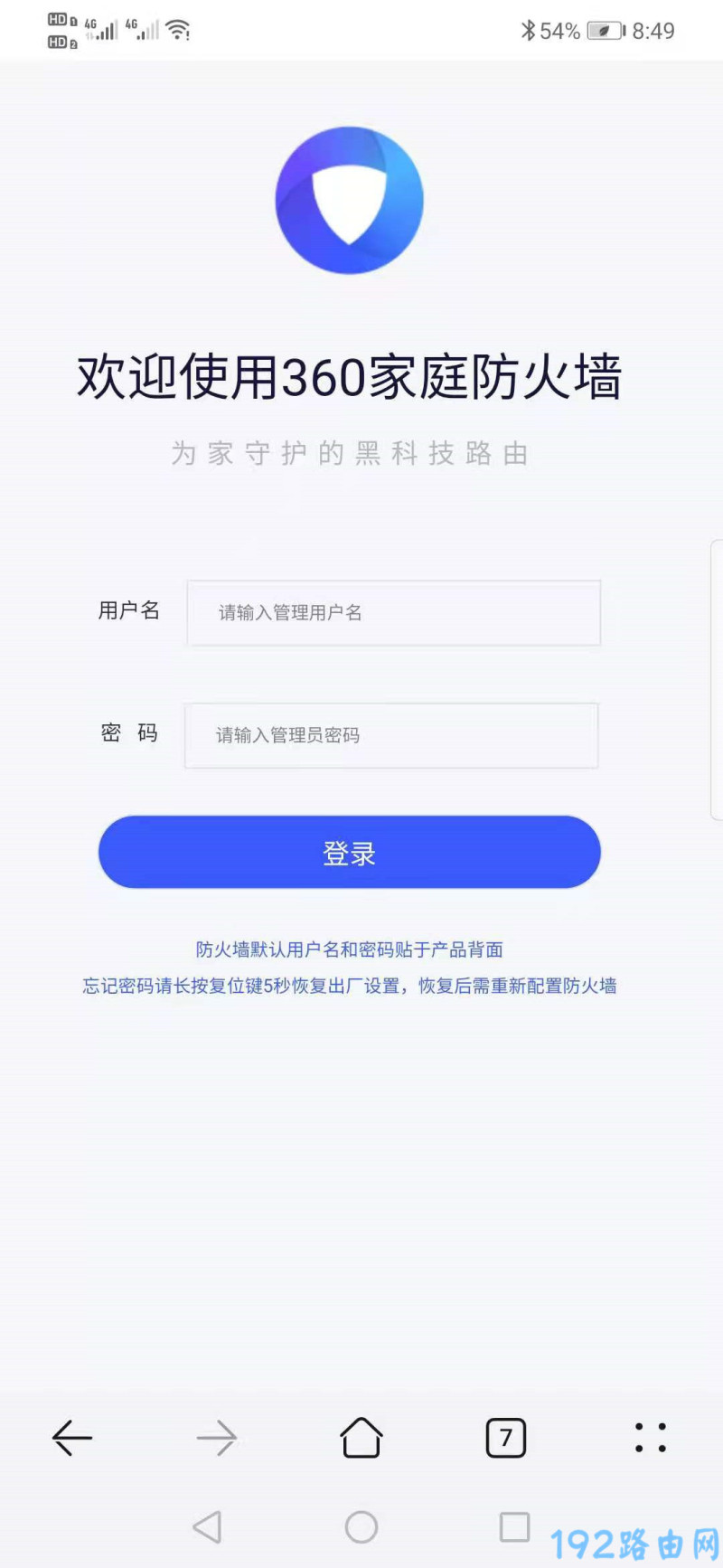Open the browser four-dot menu

[651, 1437]
